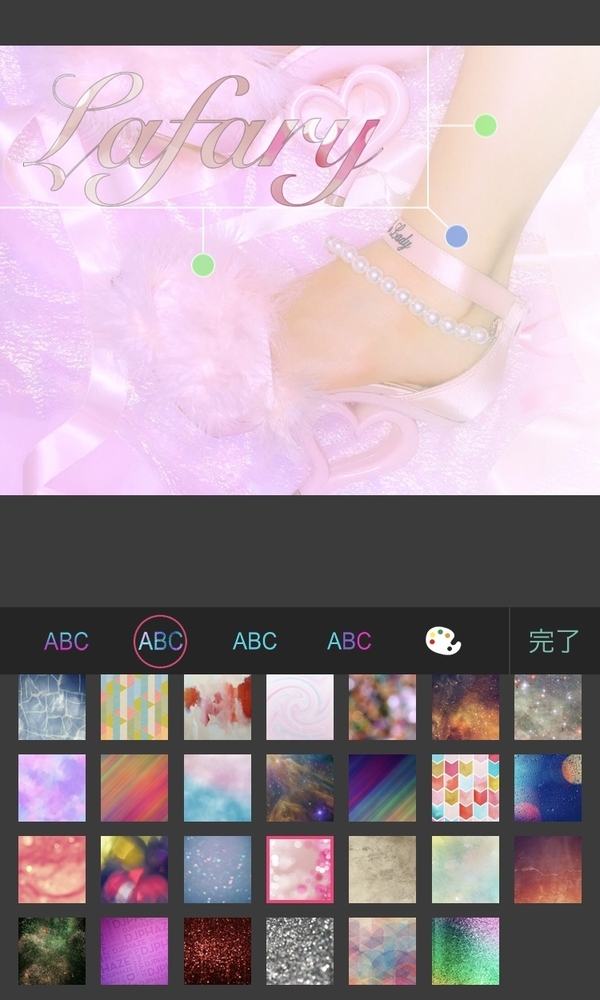Apply the silver glitter texture
Viewport: 600px width, 1000px height.
point(300,951)
